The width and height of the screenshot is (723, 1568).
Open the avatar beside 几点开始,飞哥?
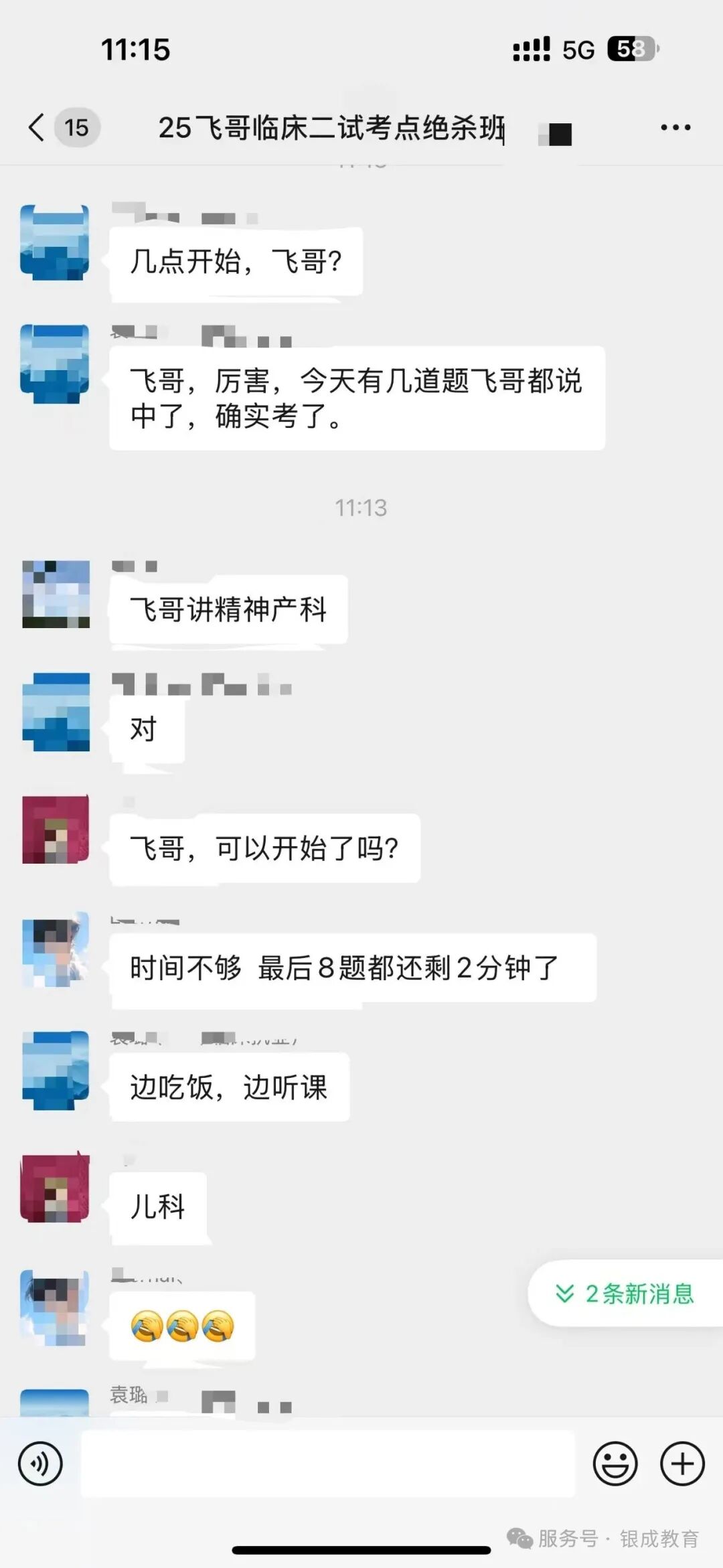click(55, 242)
